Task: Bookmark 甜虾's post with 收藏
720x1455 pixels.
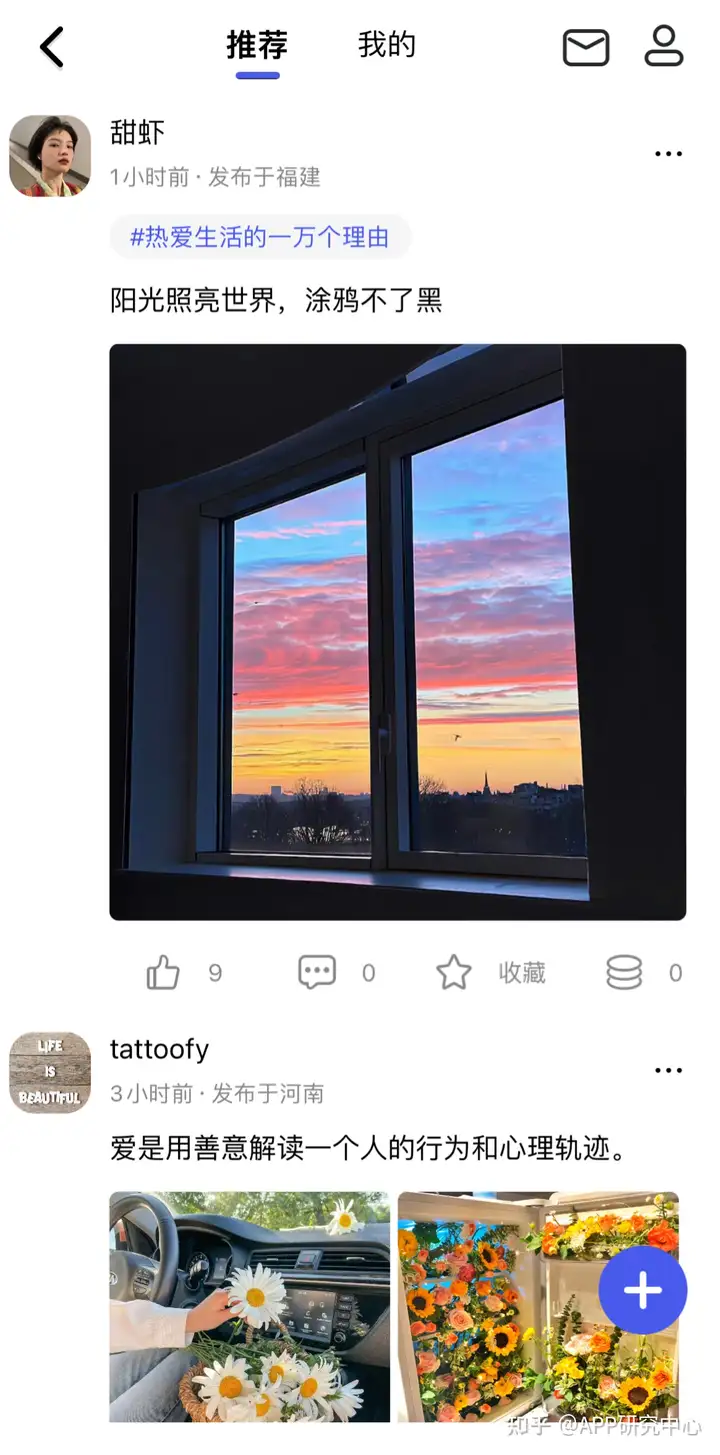Action: coord(455,972)
